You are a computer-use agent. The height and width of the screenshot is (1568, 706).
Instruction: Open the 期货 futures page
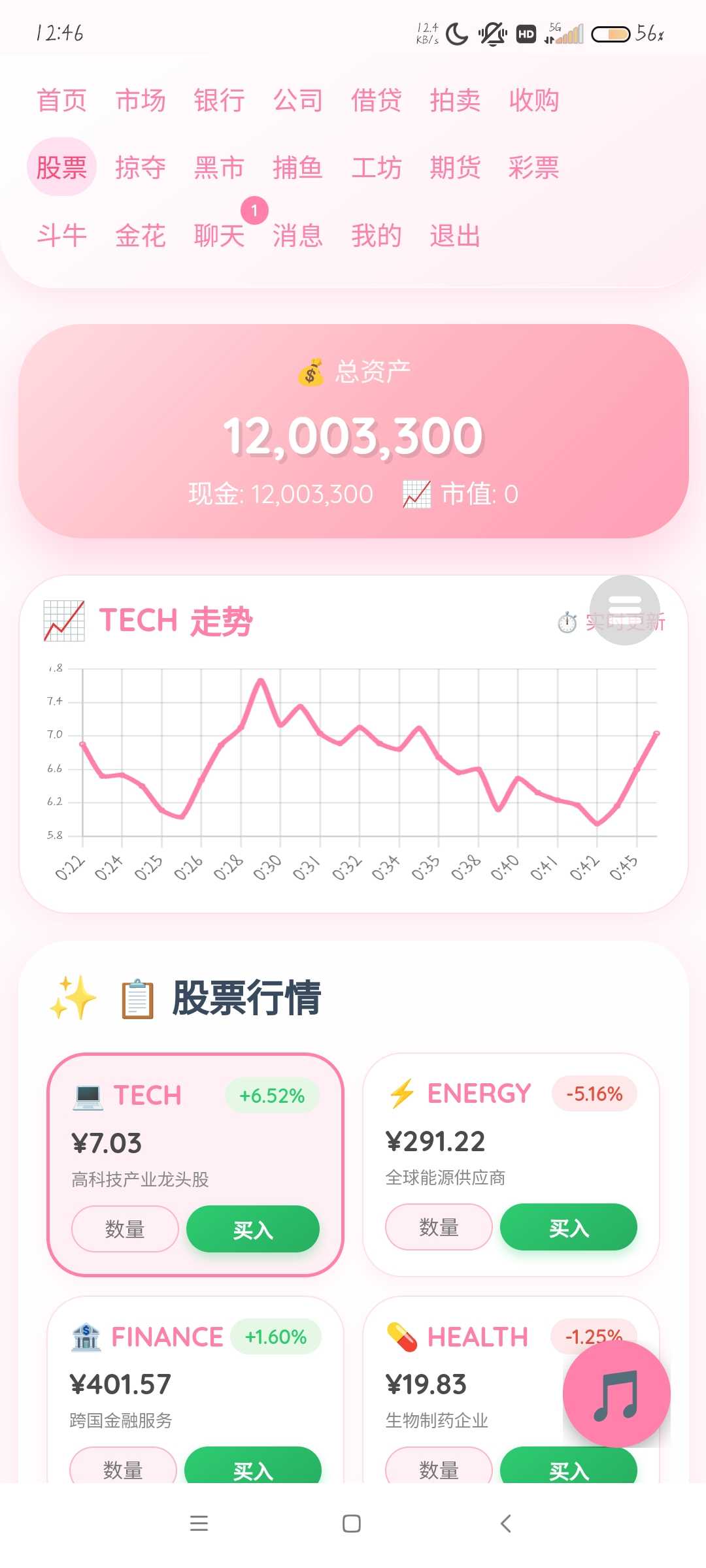click(455, 168)
